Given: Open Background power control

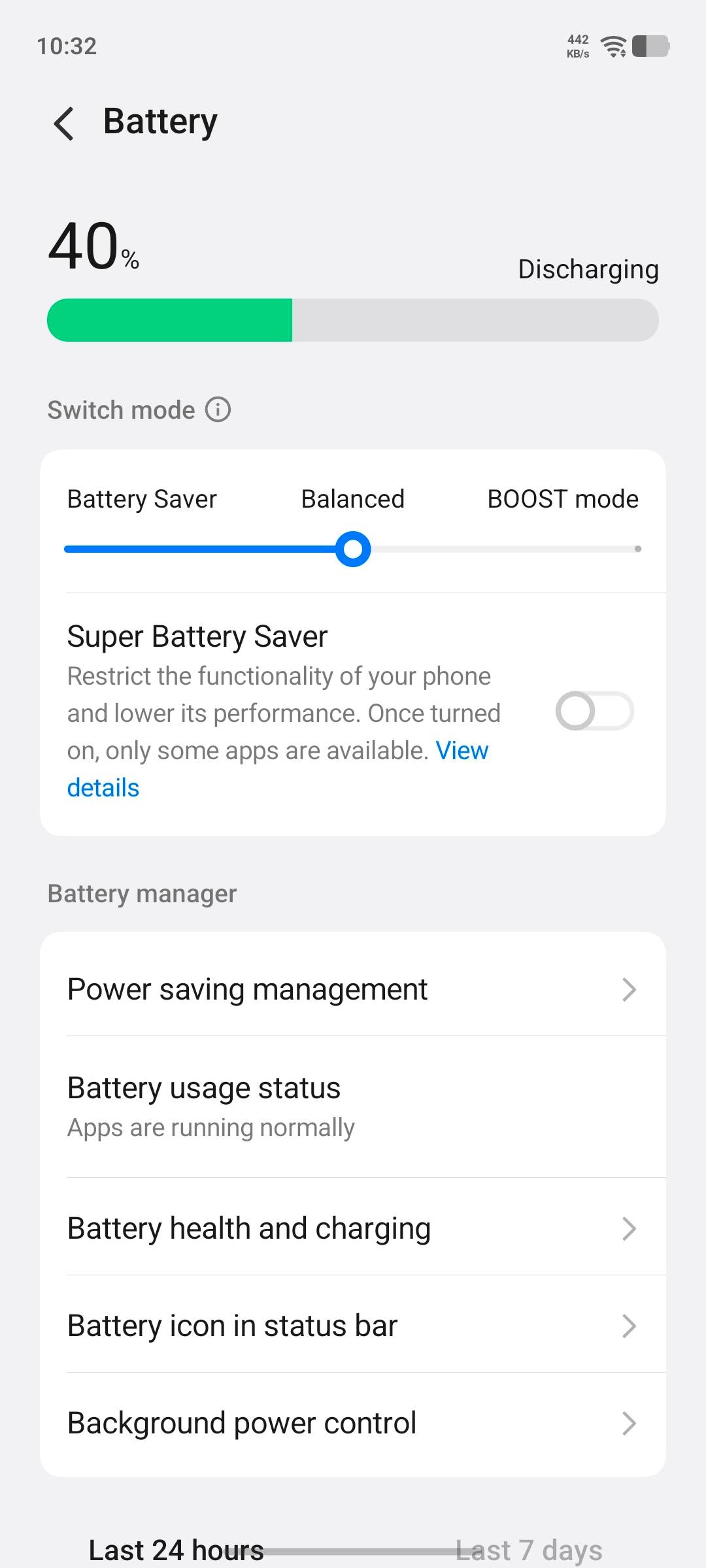Looking at the screenshot, I should [353, 1423].
